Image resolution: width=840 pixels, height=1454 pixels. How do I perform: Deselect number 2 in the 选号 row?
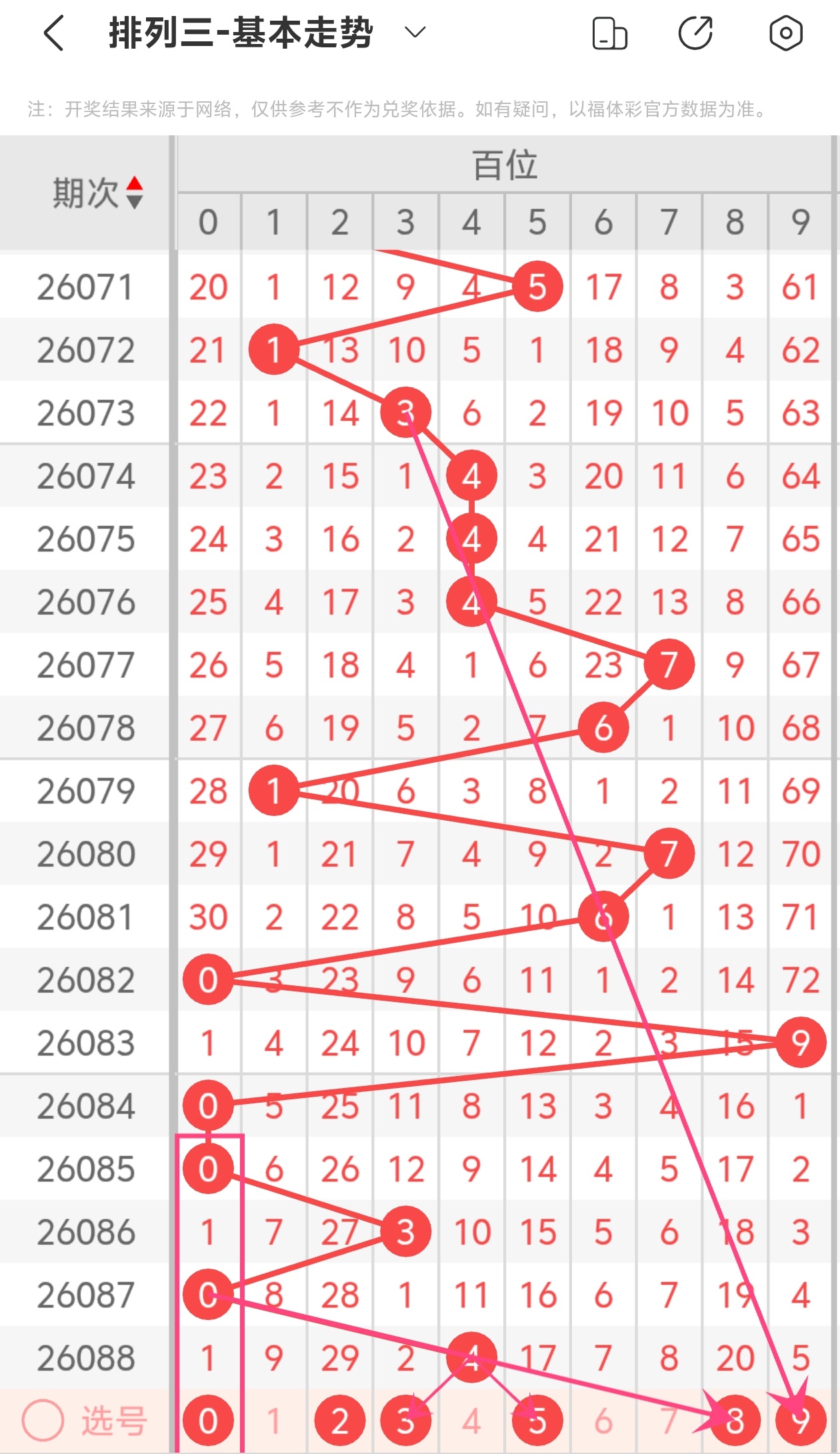tap(340, 1421)
